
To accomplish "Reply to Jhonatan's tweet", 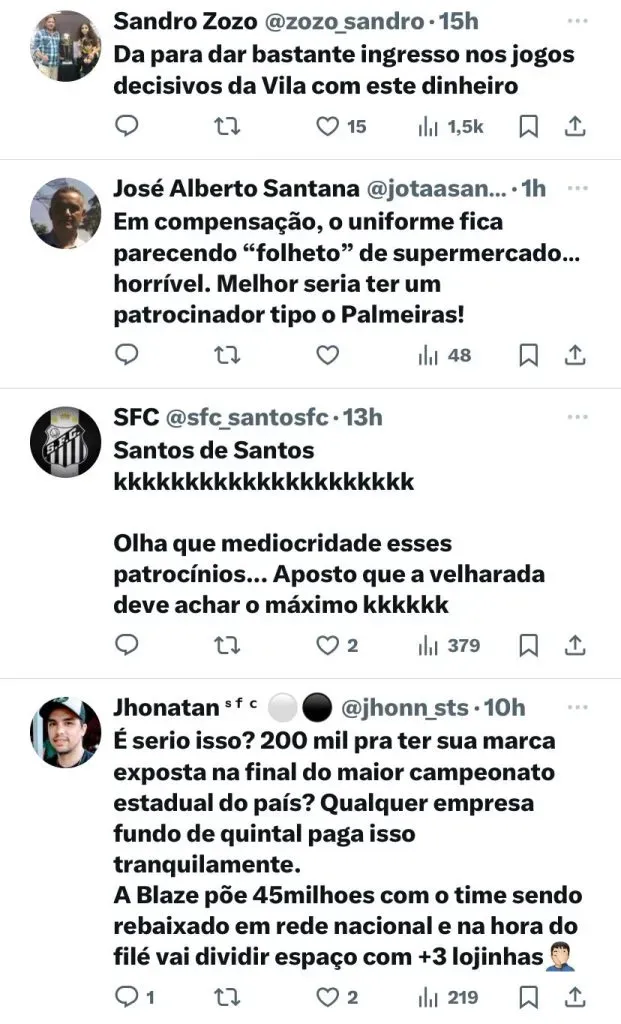I will 127,997.
